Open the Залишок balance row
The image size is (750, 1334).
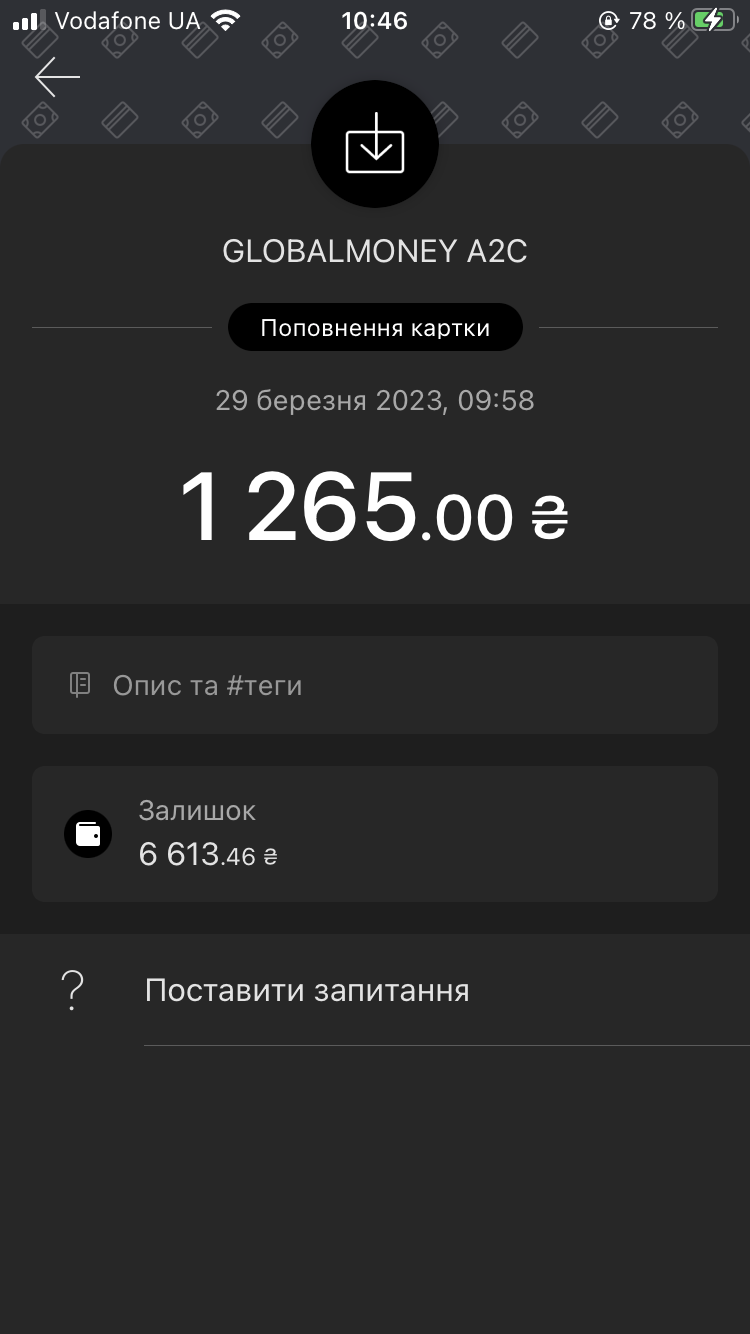pyautogui.click(x=374, y=834)
